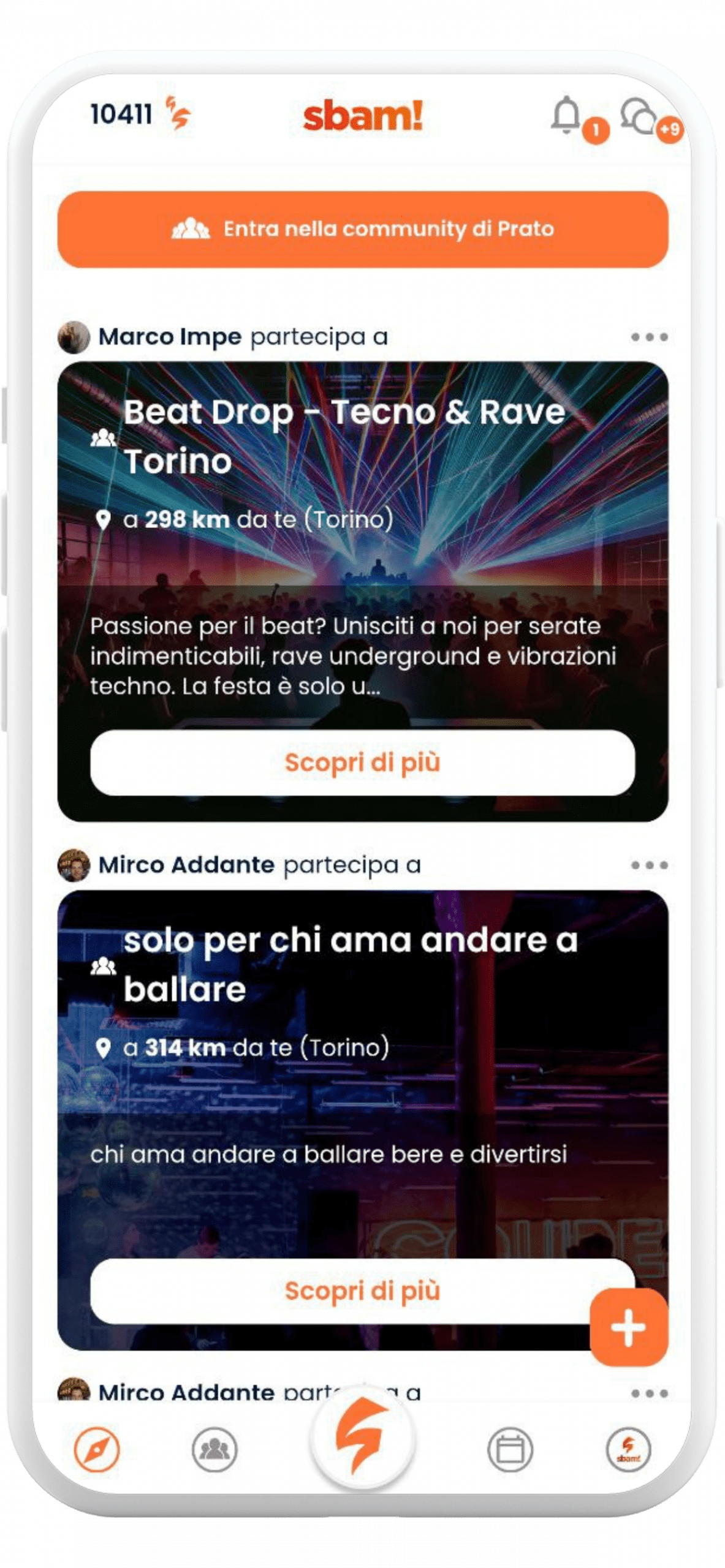Tap Scopri di più on Beat Drop

pyautogui.click(x=362, y=763)
